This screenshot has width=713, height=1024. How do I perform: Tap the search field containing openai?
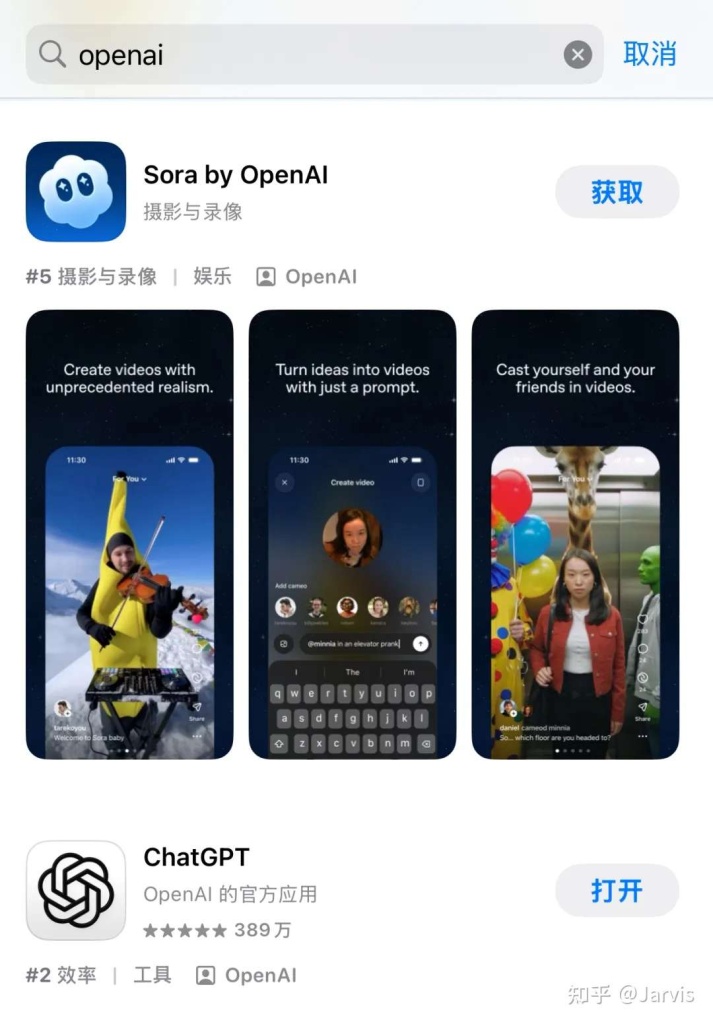pyautogui.click(x=300, y=55)
